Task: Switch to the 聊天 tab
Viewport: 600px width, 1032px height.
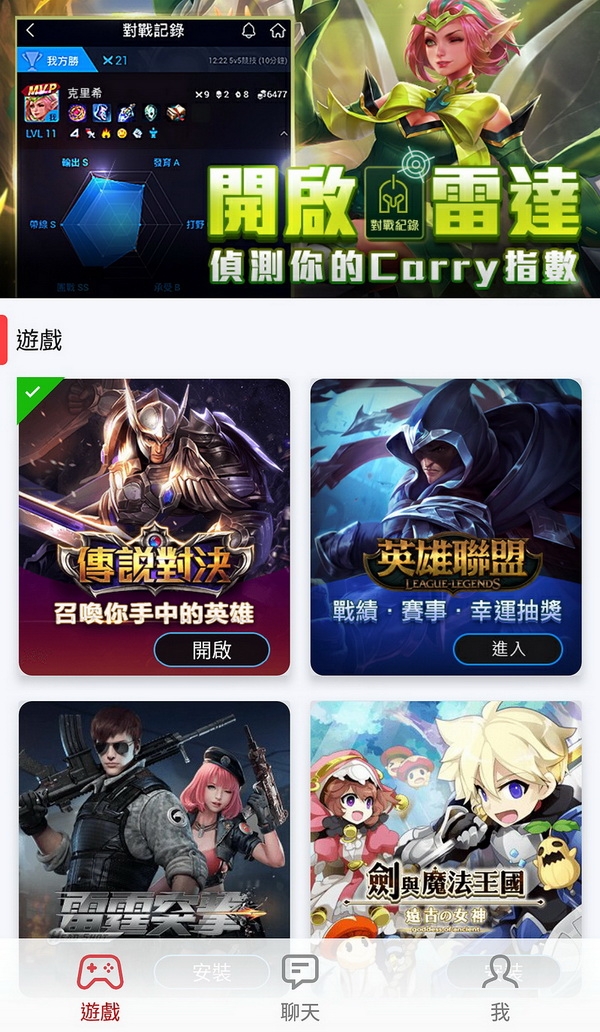Action: (300, 988)
